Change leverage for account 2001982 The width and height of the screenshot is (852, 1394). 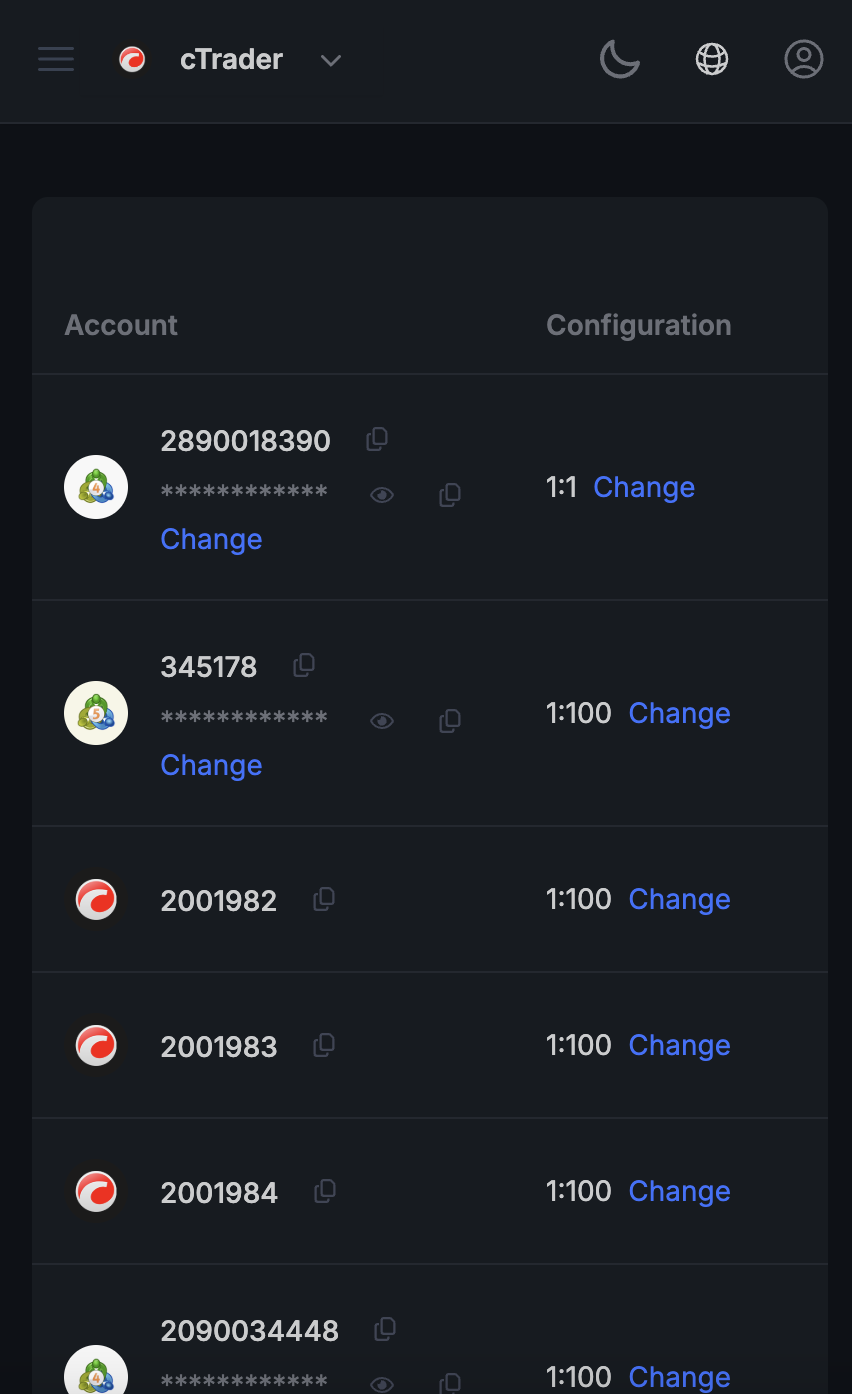coord(679,899)
